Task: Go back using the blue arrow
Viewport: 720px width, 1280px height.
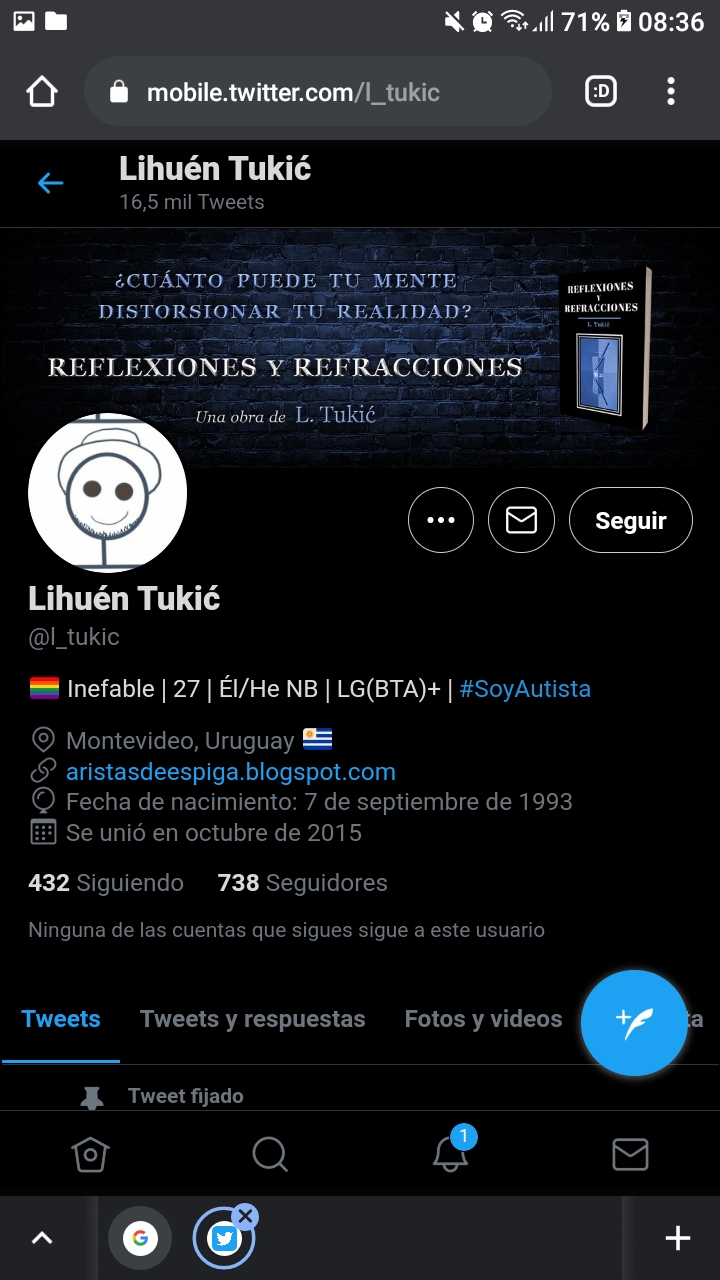Action: (x=50, y=183)
